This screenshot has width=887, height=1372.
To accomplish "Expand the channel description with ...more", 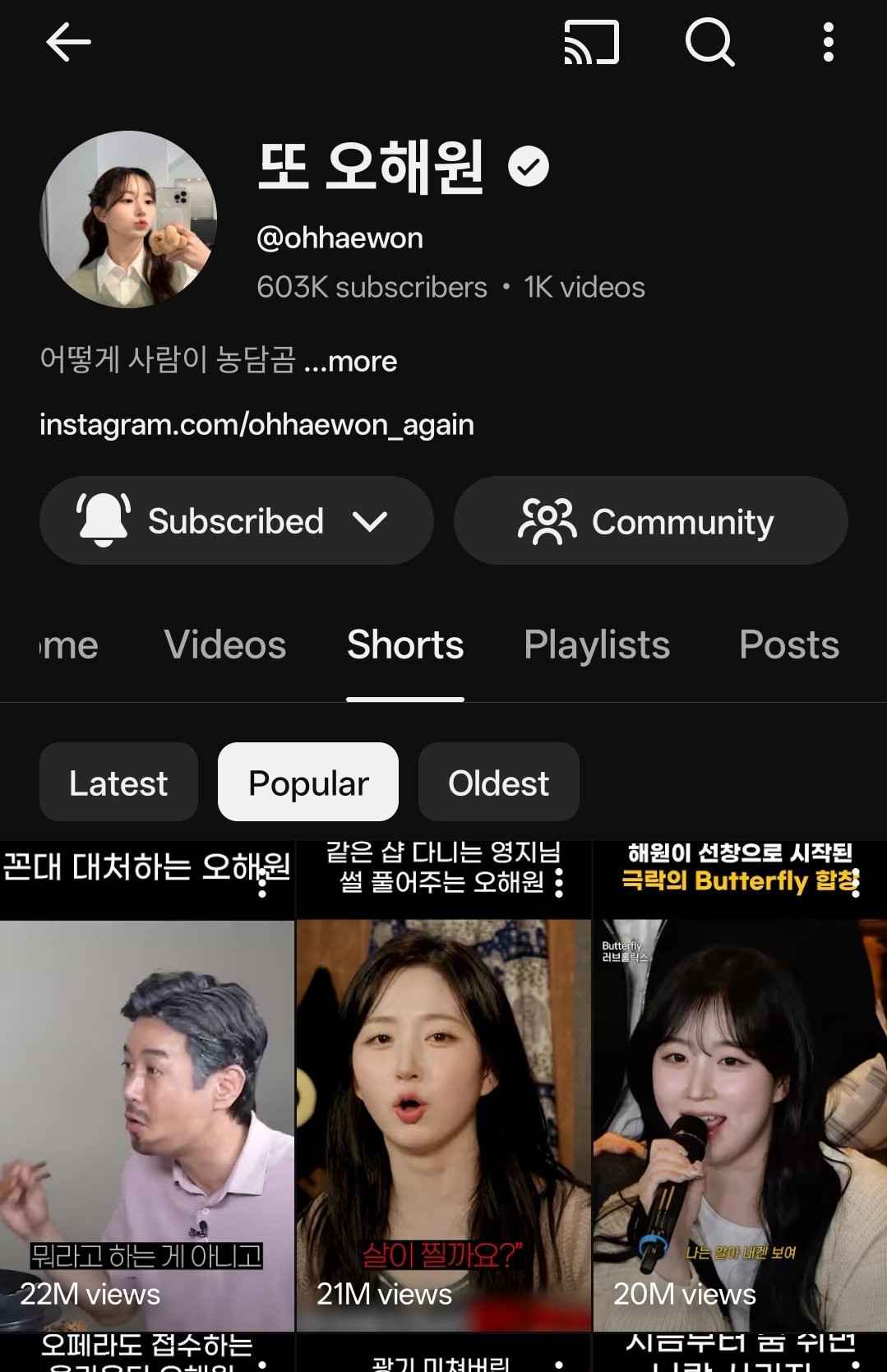I will pos(351,361).
